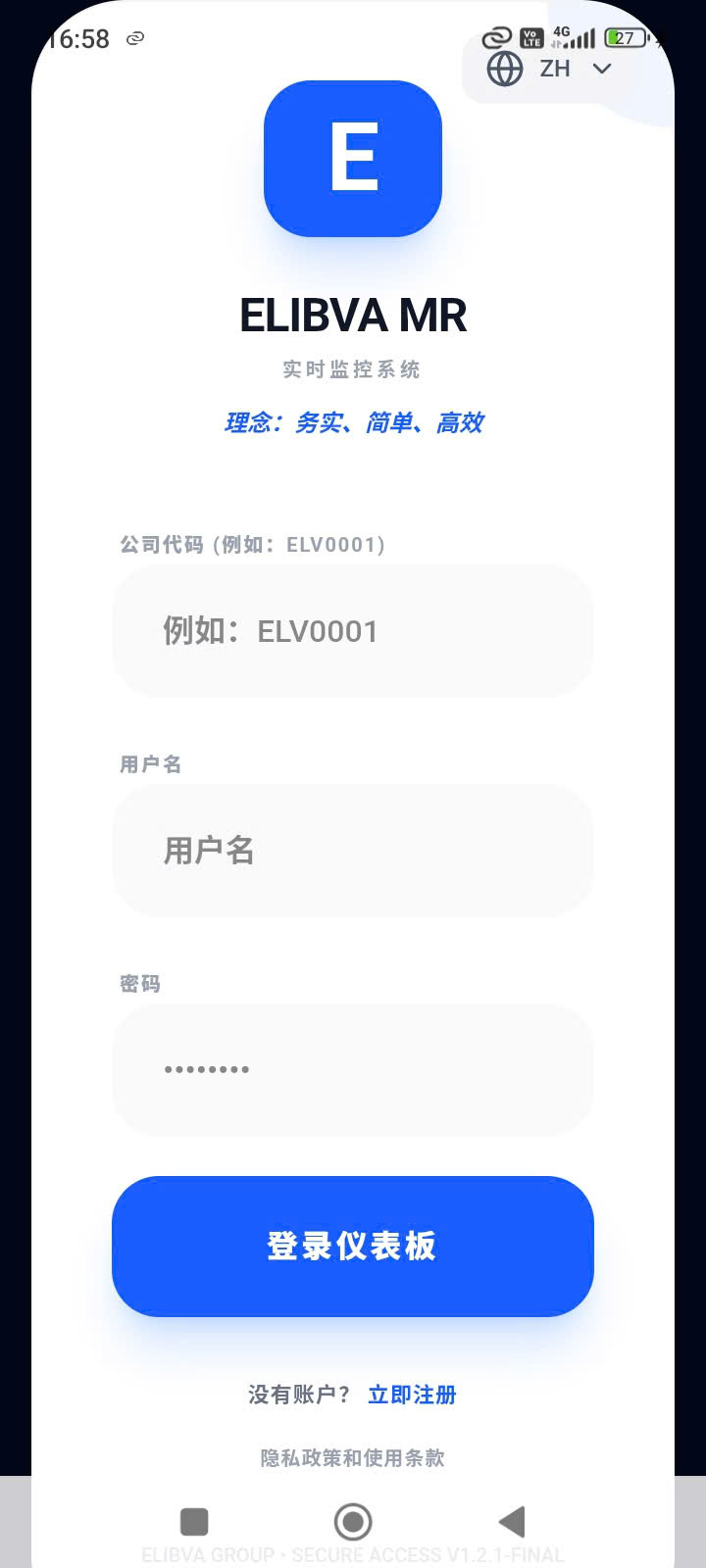The width and height of the screenshot is (706, 1568).
Task: Select the 用户名 username field
Action: [x=353, y=851]
